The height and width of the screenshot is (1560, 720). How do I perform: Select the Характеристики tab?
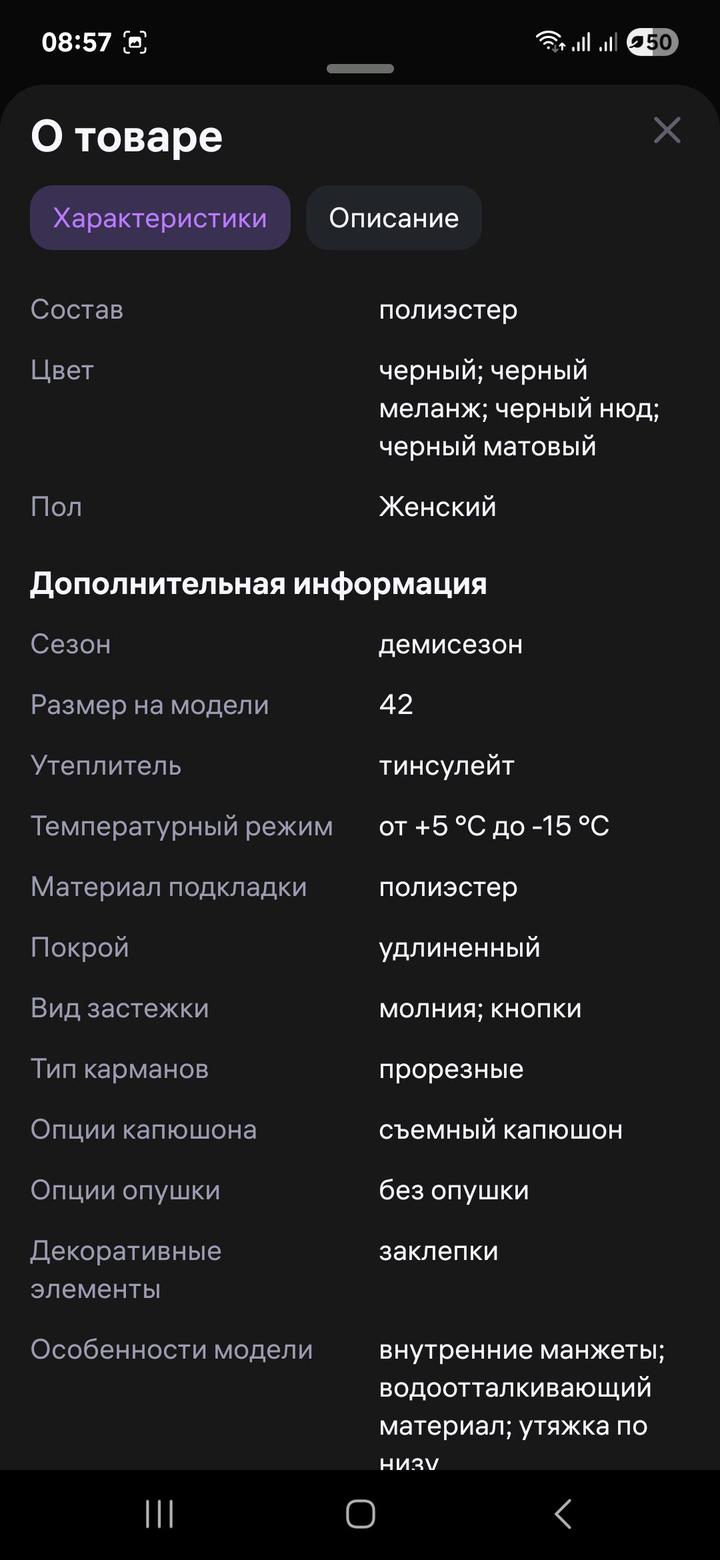click(160, 218)
